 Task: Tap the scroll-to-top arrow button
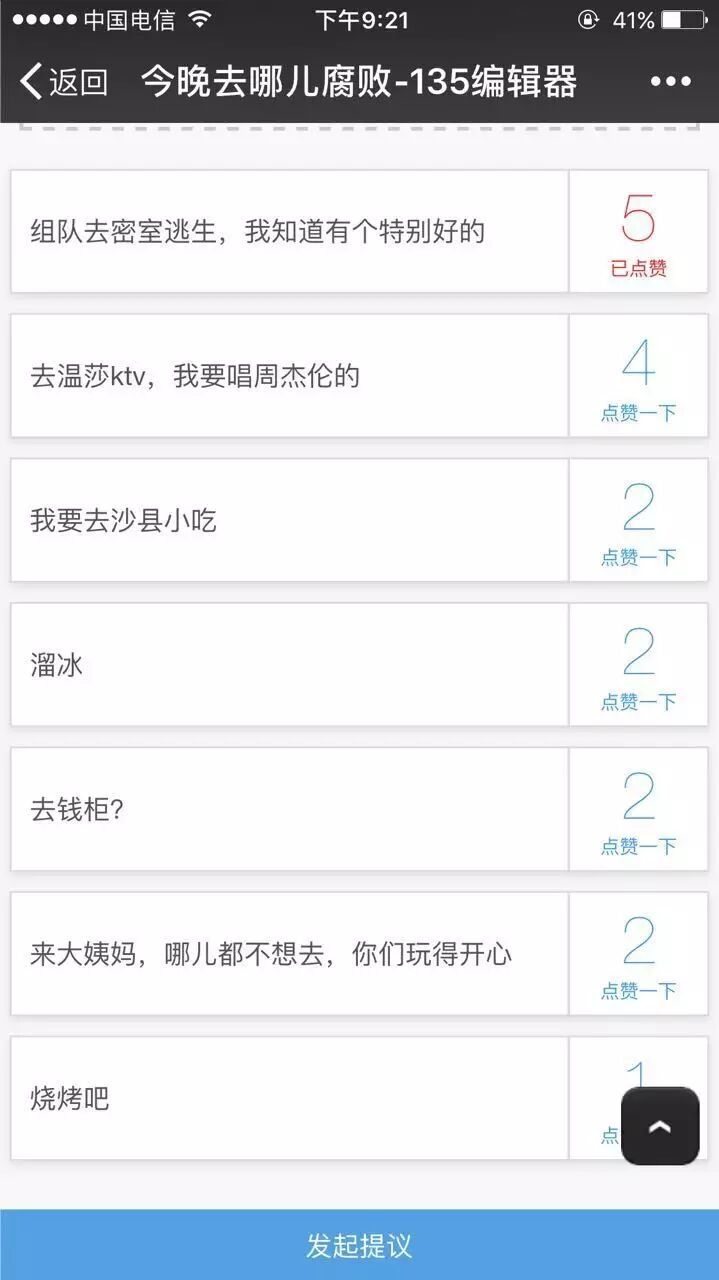660,1126
